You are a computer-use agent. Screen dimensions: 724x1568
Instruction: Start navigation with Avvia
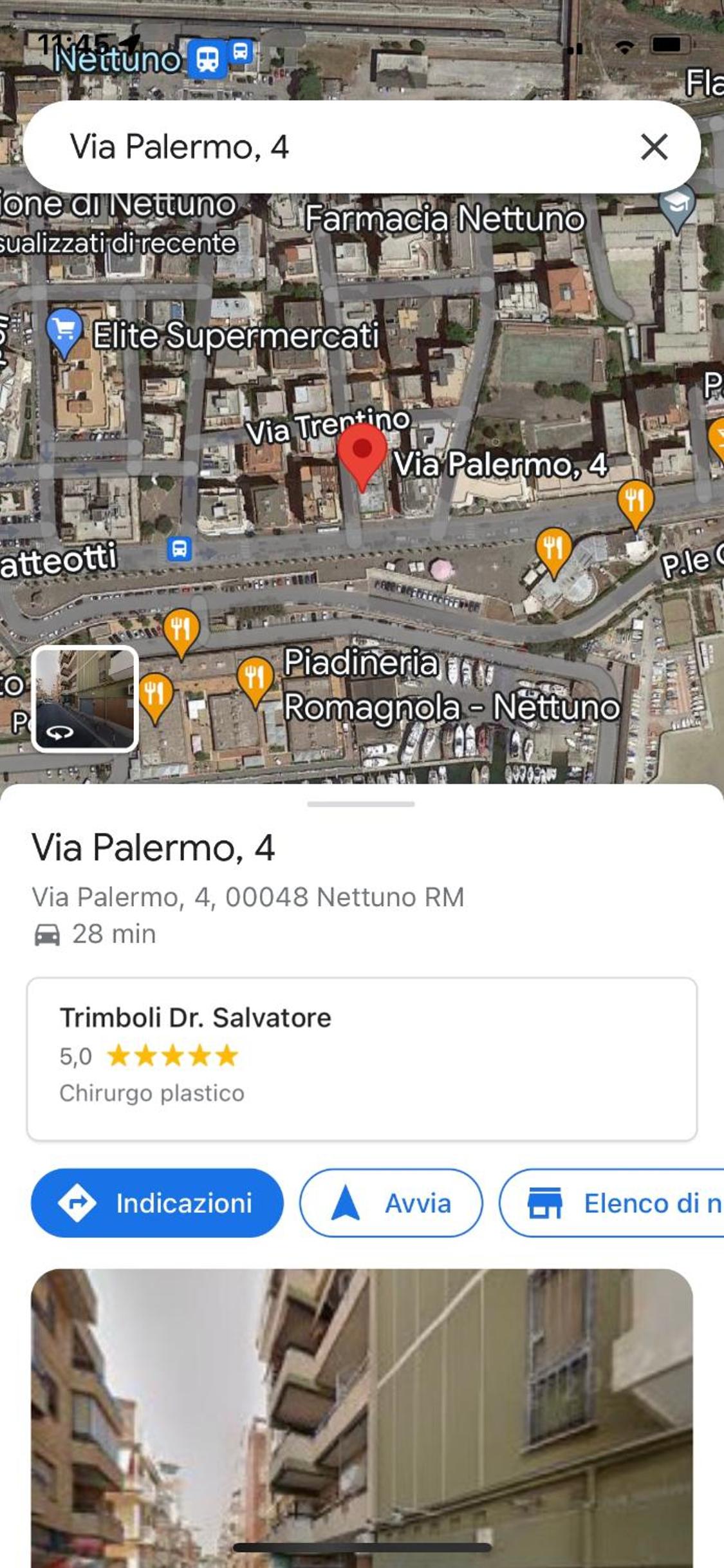click(x=391, y=1203)
